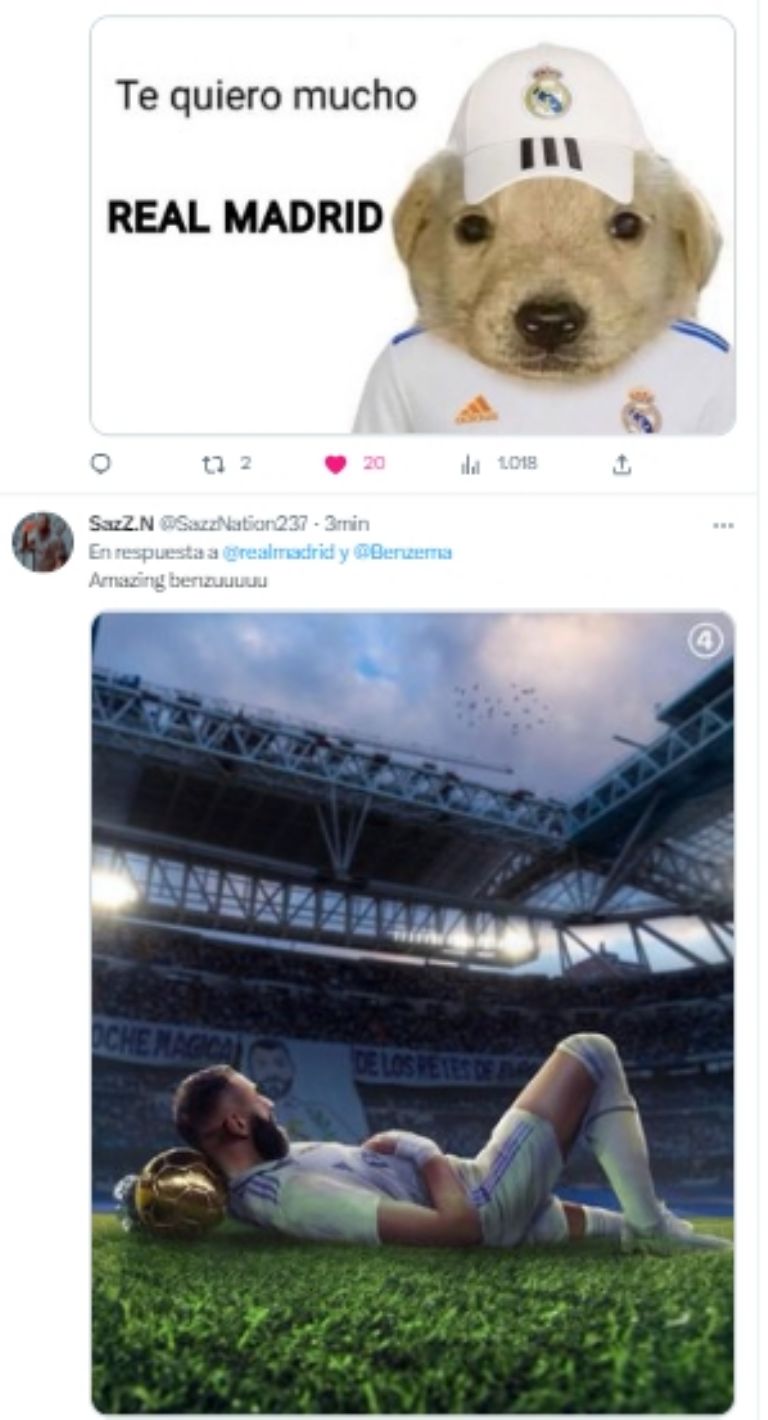The height and width of the screenshot is (1420, 768).
Task: Share the Real Madrid puppy tweet
Action: [621, 464]
